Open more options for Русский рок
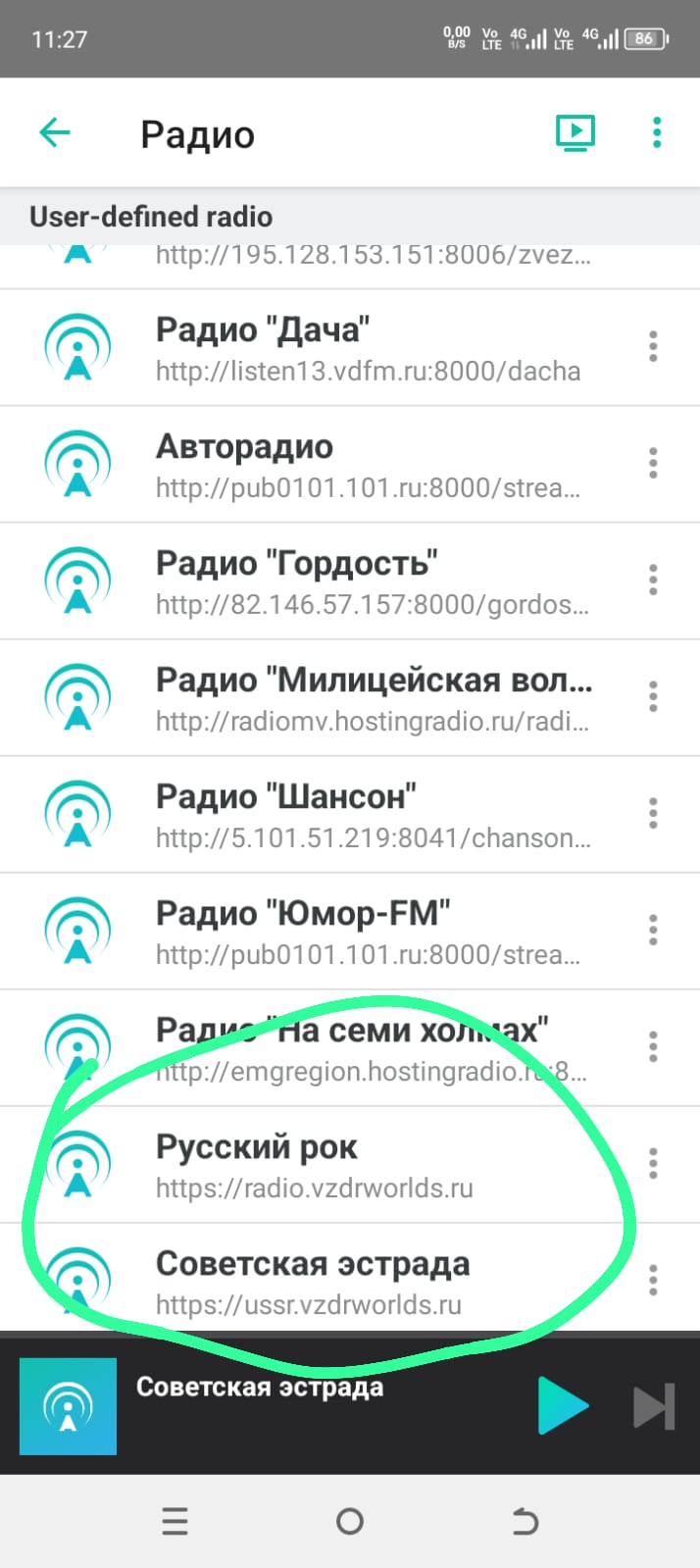This screenshot has width=700, height=1568. (653, 1164)
